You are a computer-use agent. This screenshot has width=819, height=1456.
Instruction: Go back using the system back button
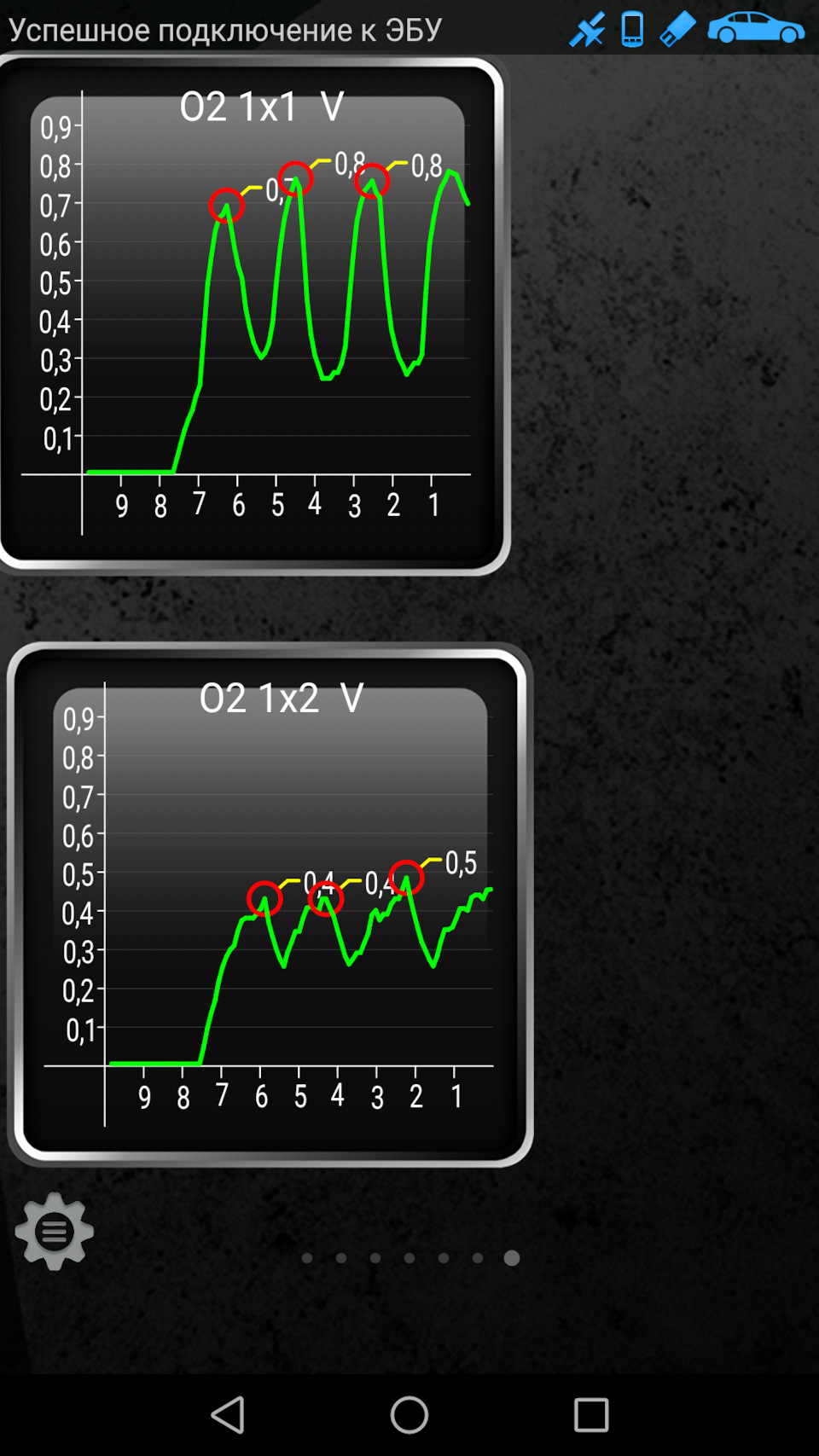[x=228, y=1415]
